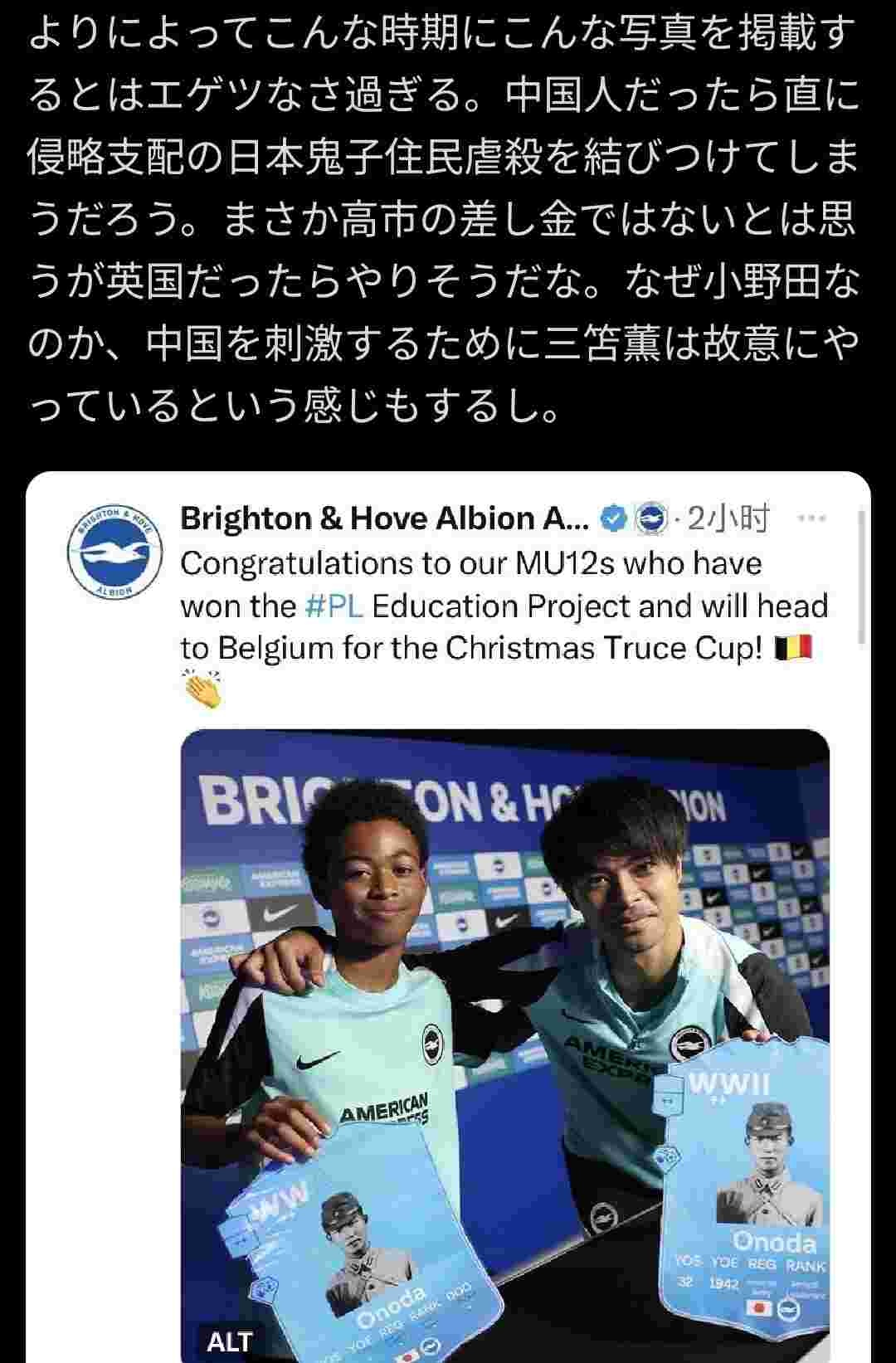The image size is (896, 1363).
Task: Open Brighton & Hove Albion profile avatar
Action: 110,551
